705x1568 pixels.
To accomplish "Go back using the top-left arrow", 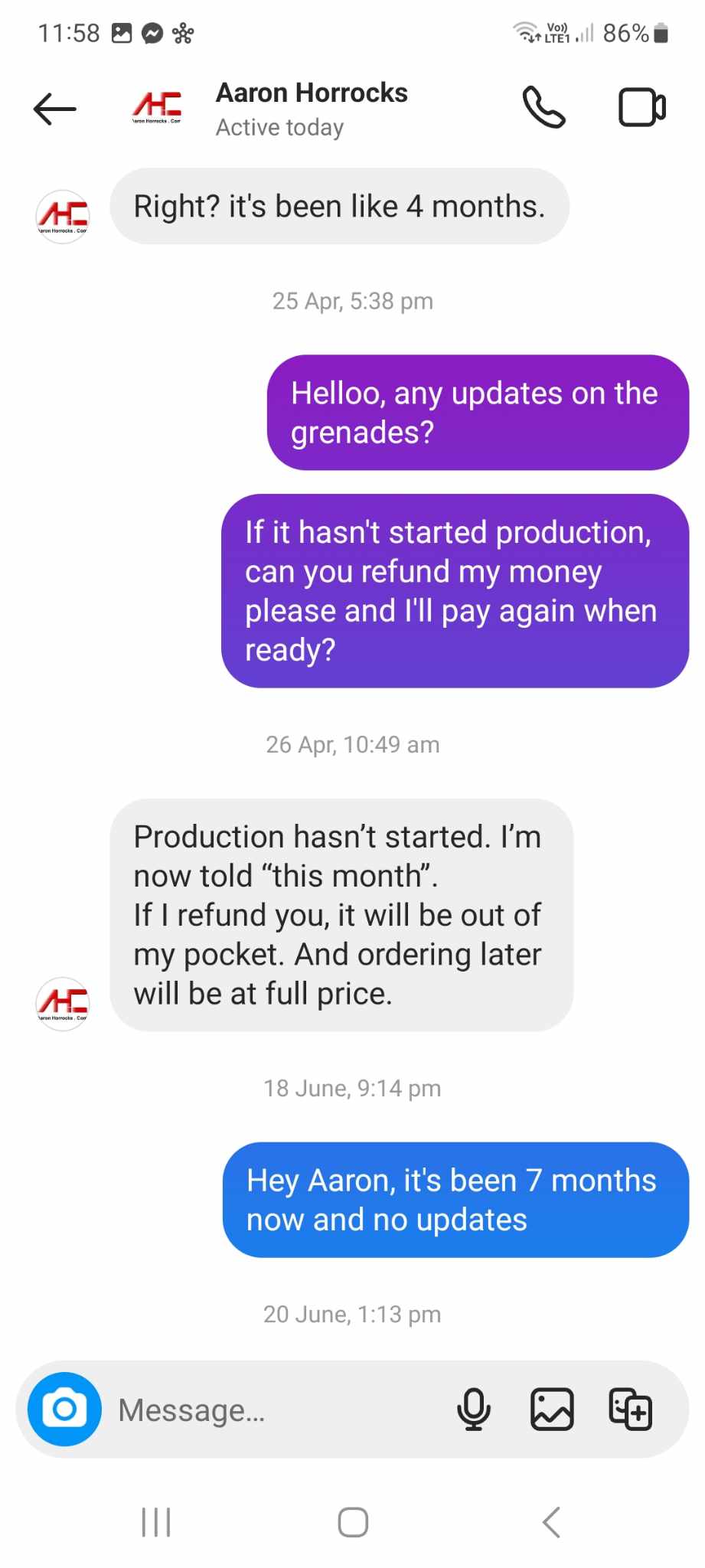I will [55, 109].
